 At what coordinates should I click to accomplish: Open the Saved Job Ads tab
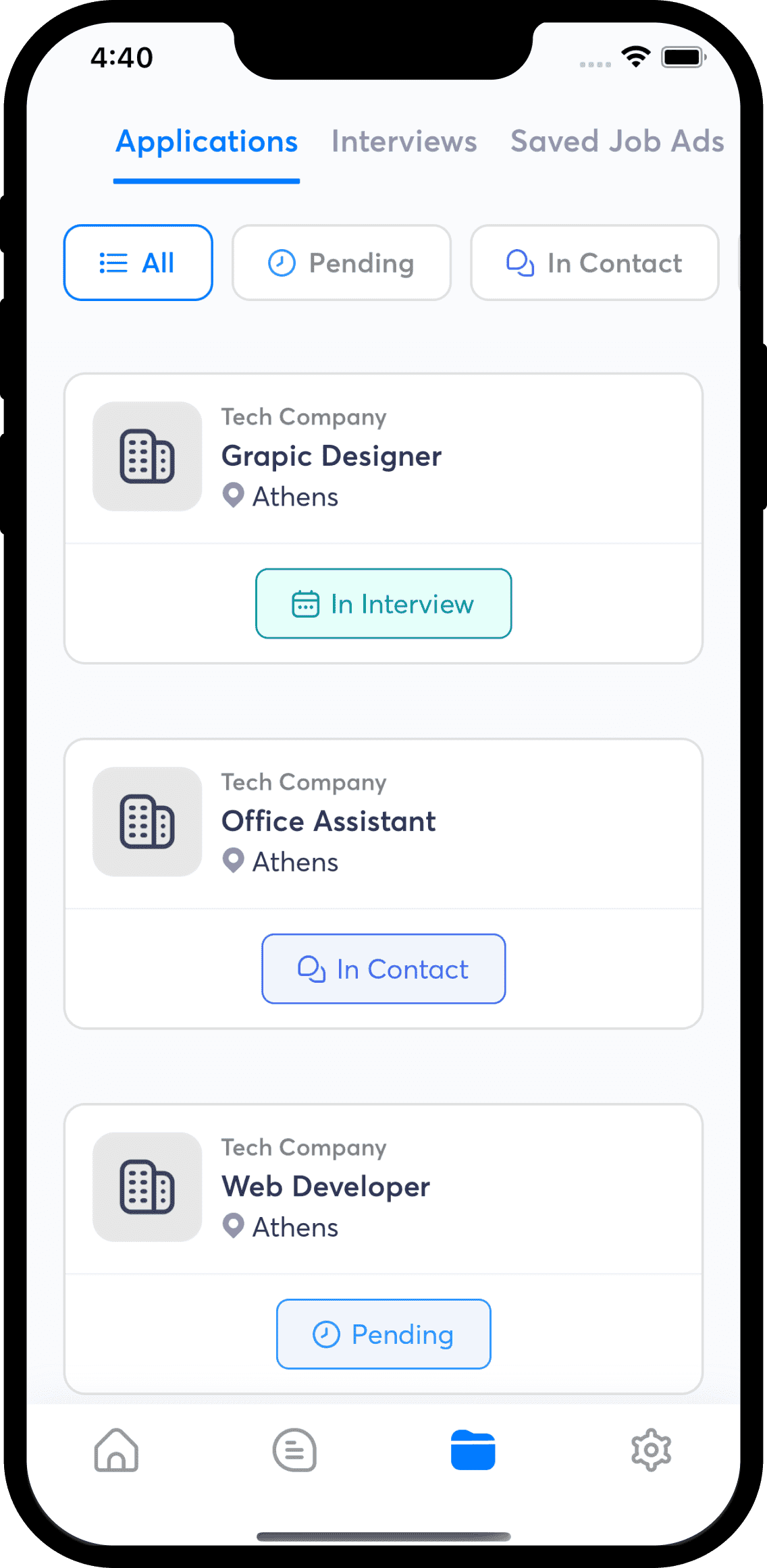pyautogui.click(x=616, y=142)
